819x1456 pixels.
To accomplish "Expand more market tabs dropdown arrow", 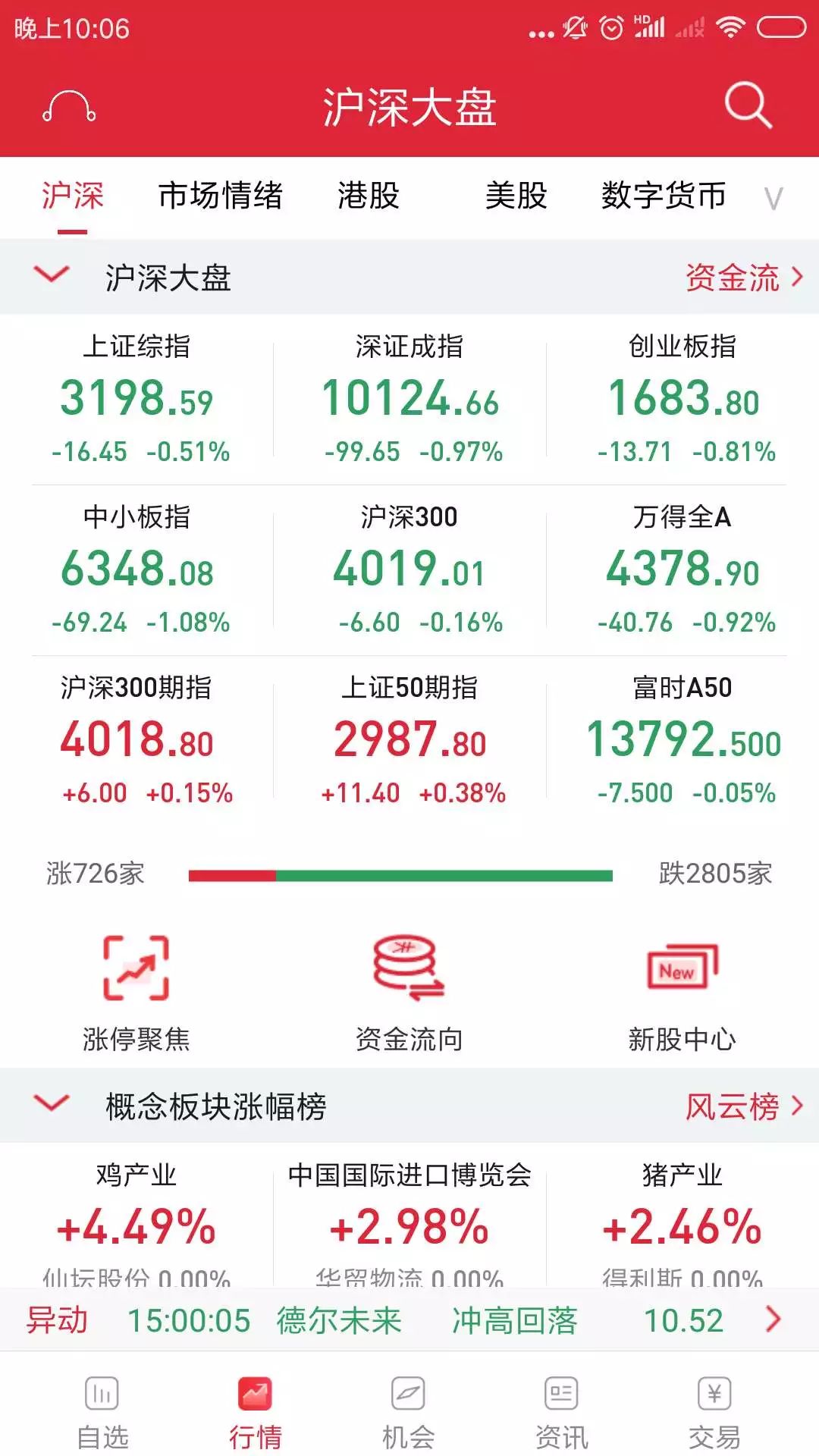I will coord(773,199).
